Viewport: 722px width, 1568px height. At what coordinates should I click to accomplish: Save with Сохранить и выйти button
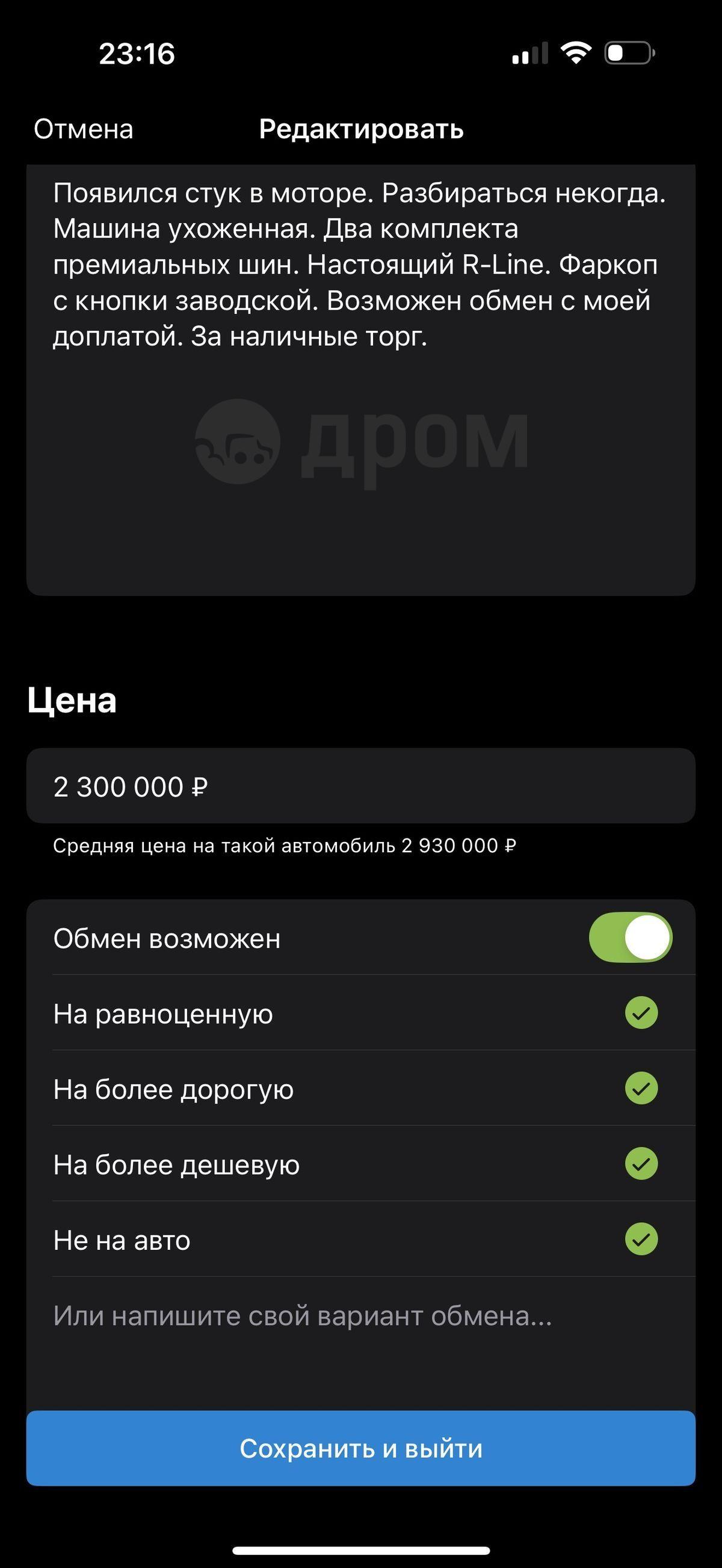click(x=361, y=1448)
